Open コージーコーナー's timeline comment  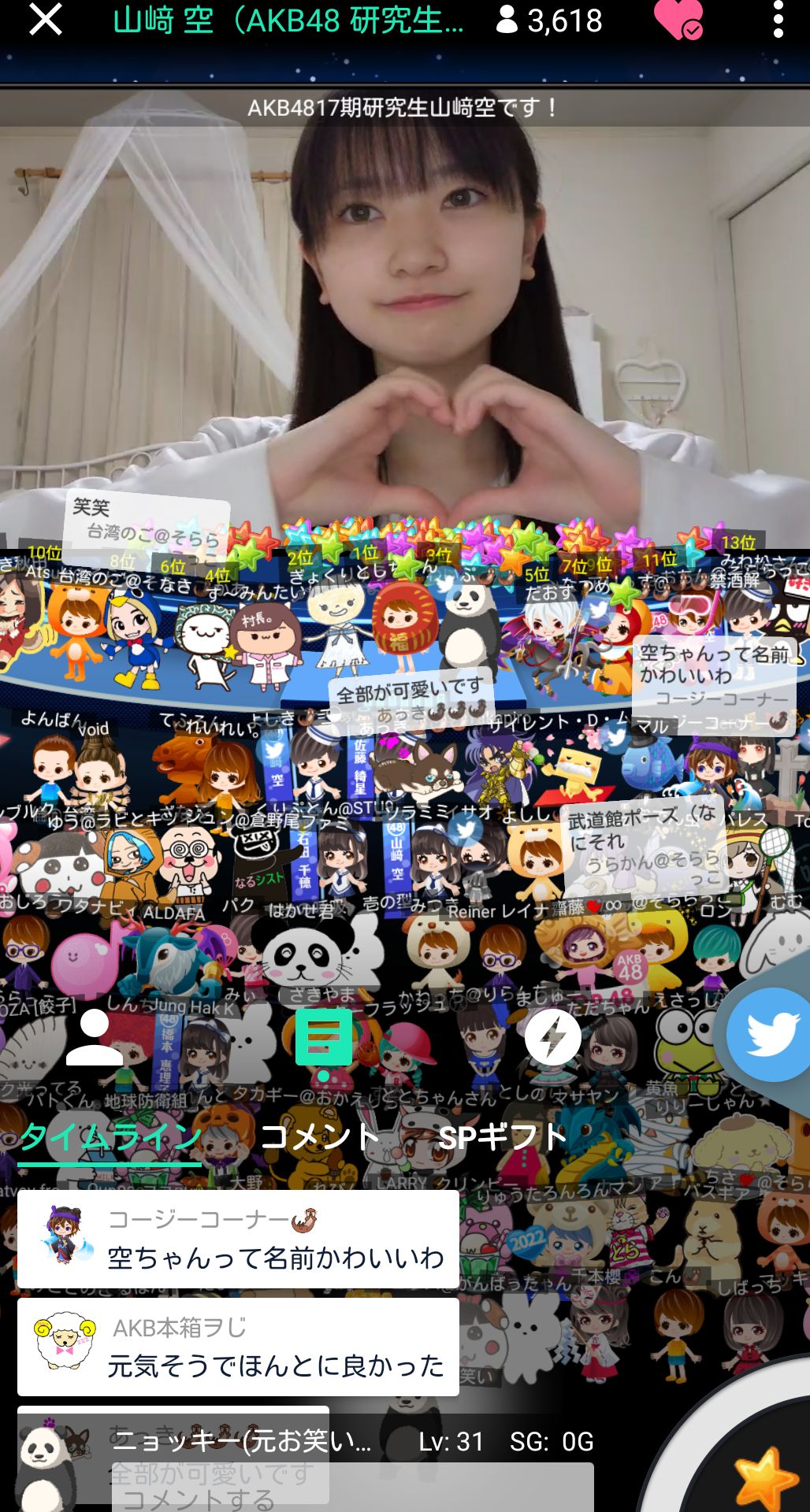point(238,1240)
